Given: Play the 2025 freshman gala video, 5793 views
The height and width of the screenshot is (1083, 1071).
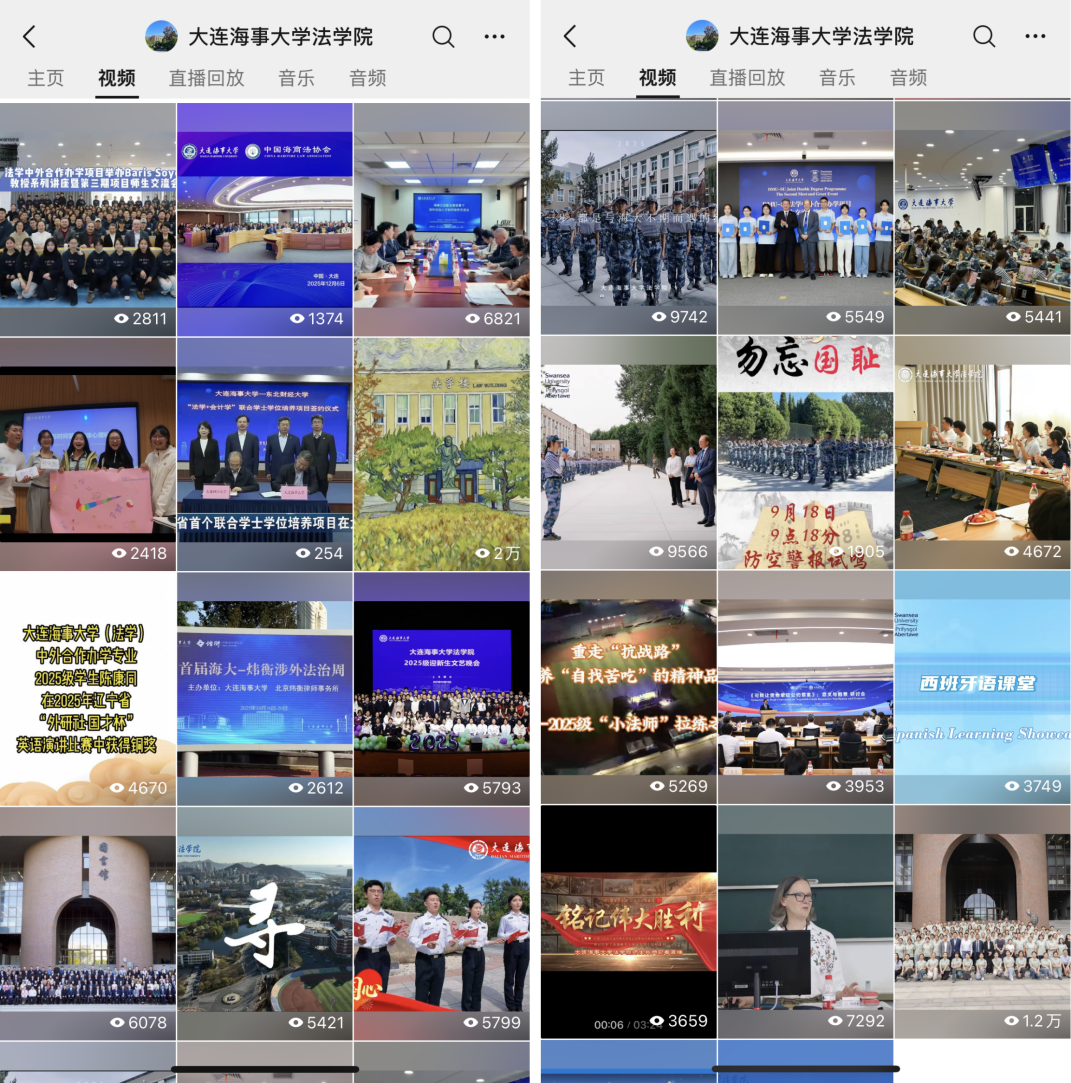Looking at the screenshot, I should (441, 688).
